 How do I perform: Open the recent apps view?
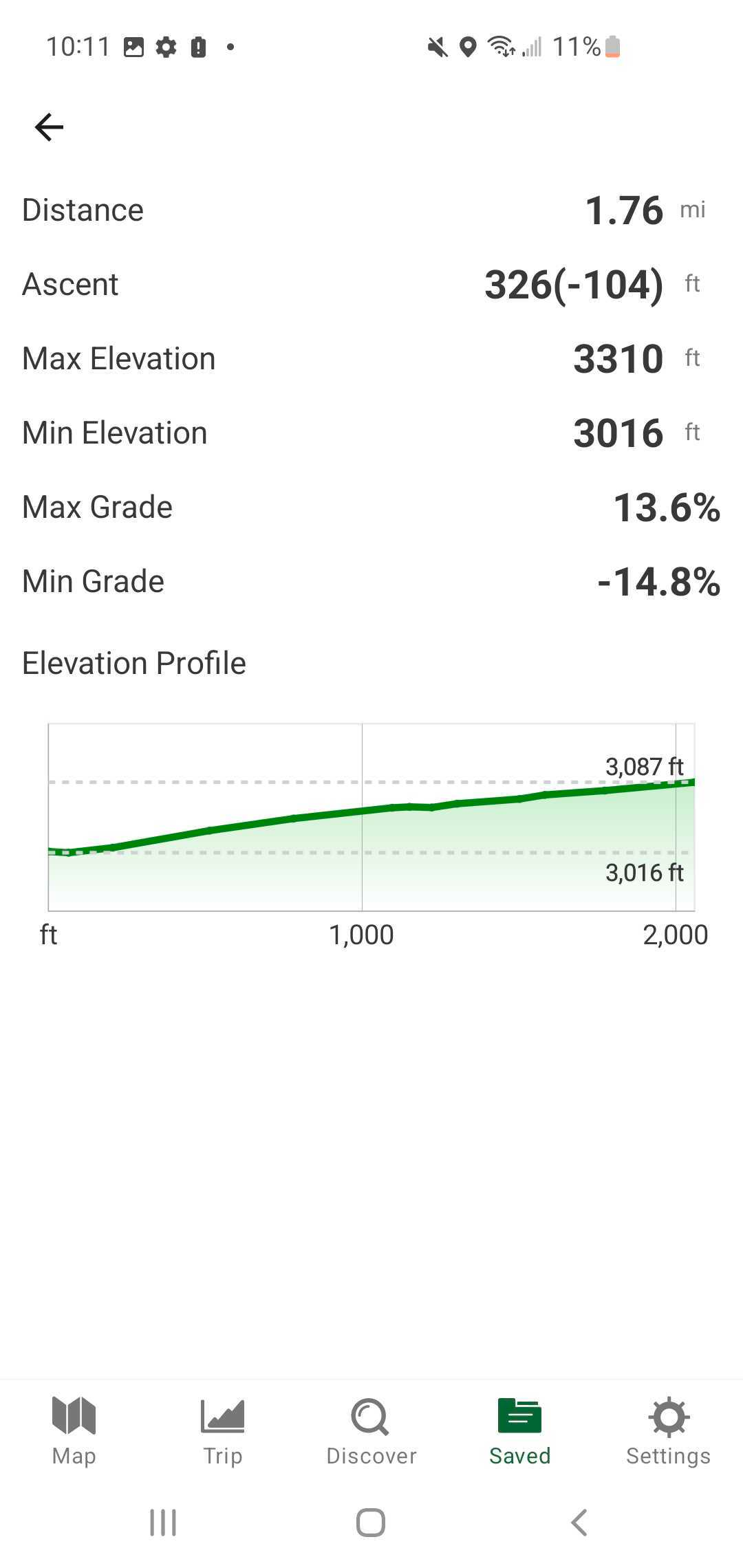(x=163, y=1523)
